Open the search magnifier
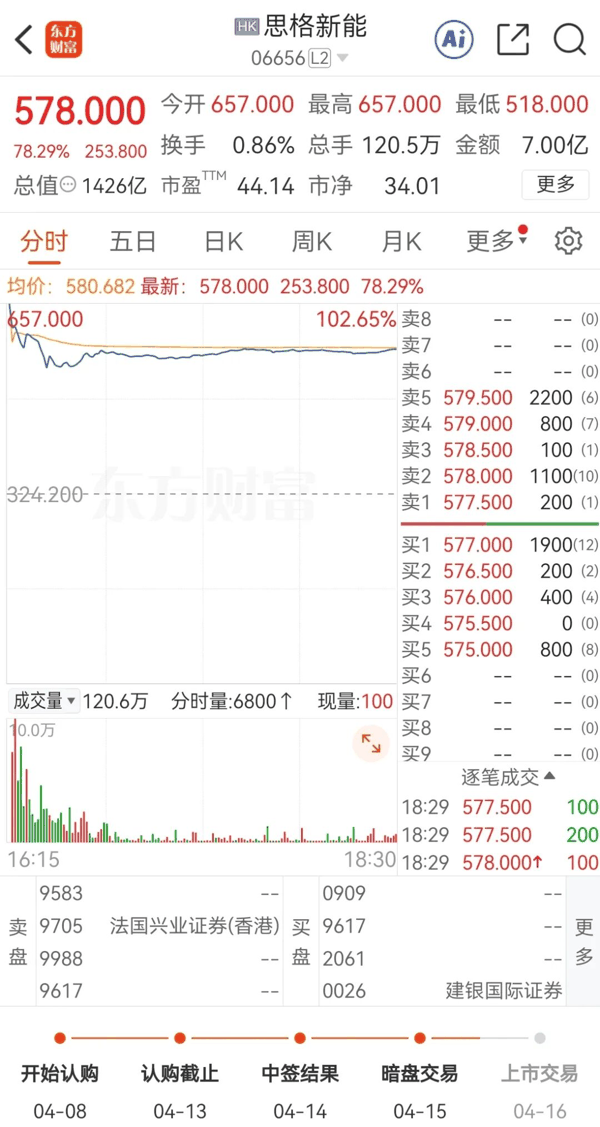 (570, 40)
